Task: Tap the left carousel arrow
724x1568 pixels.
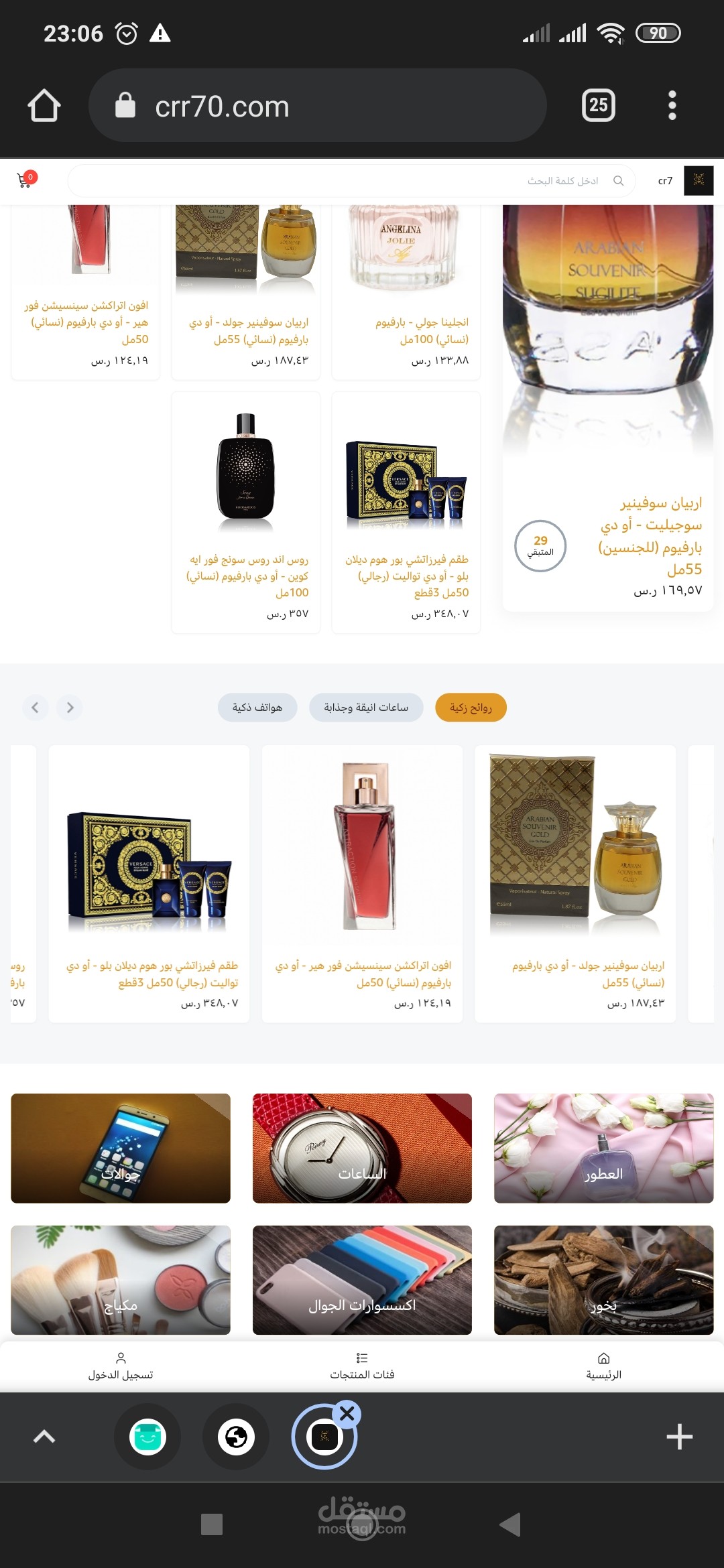Action: pos(35,707)
